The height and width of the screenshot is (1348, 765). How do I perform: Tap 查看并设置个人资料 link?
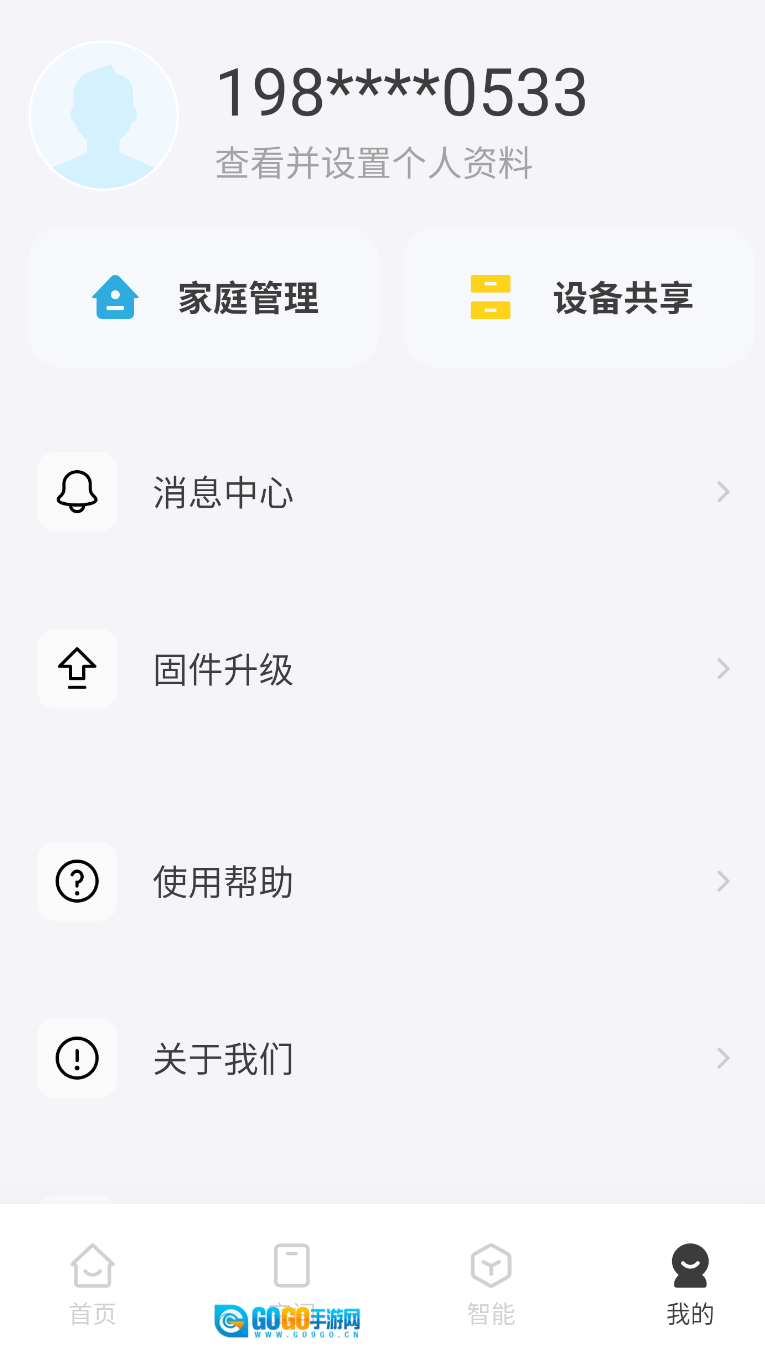pos(374,163)
